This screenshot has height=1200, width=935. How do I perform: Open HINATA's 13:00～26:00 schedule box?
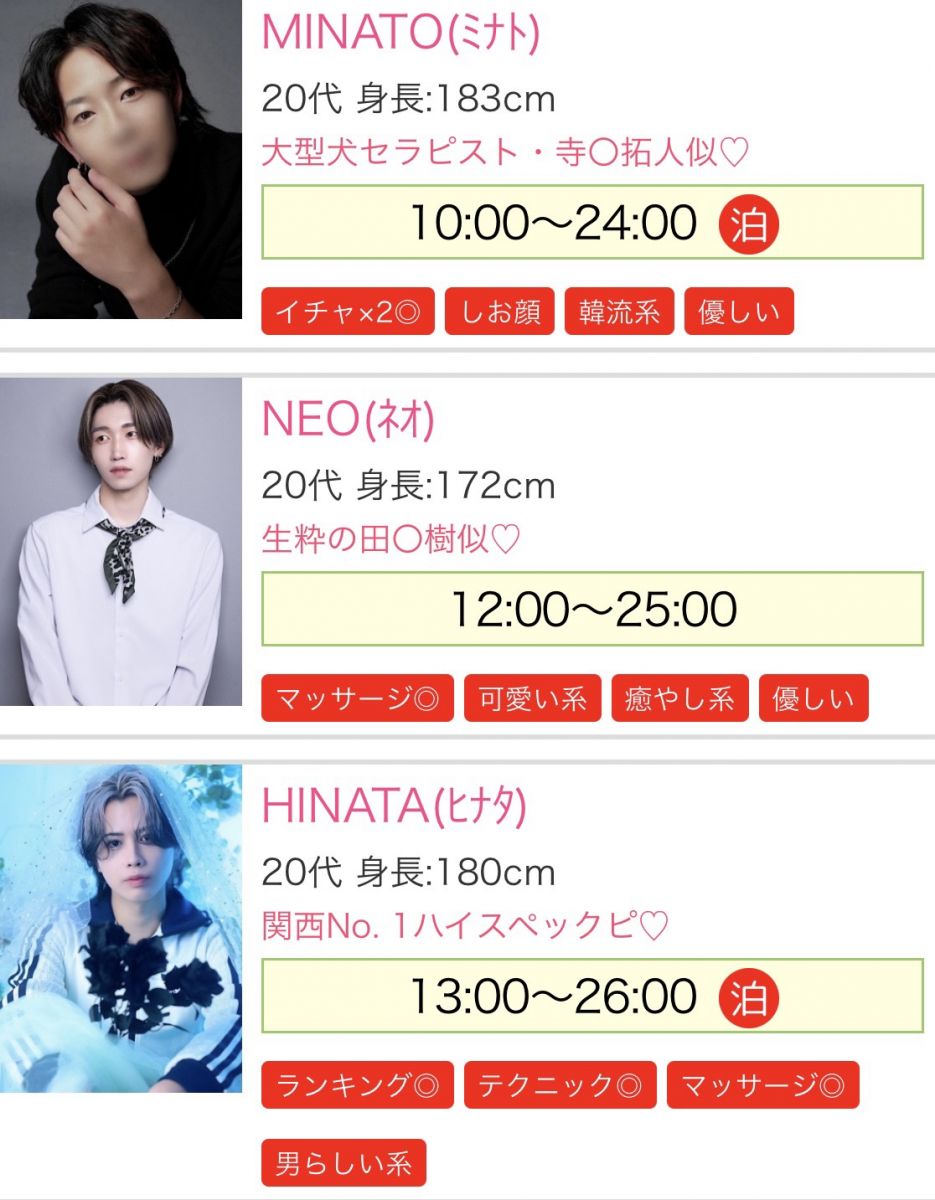[592, 996]
